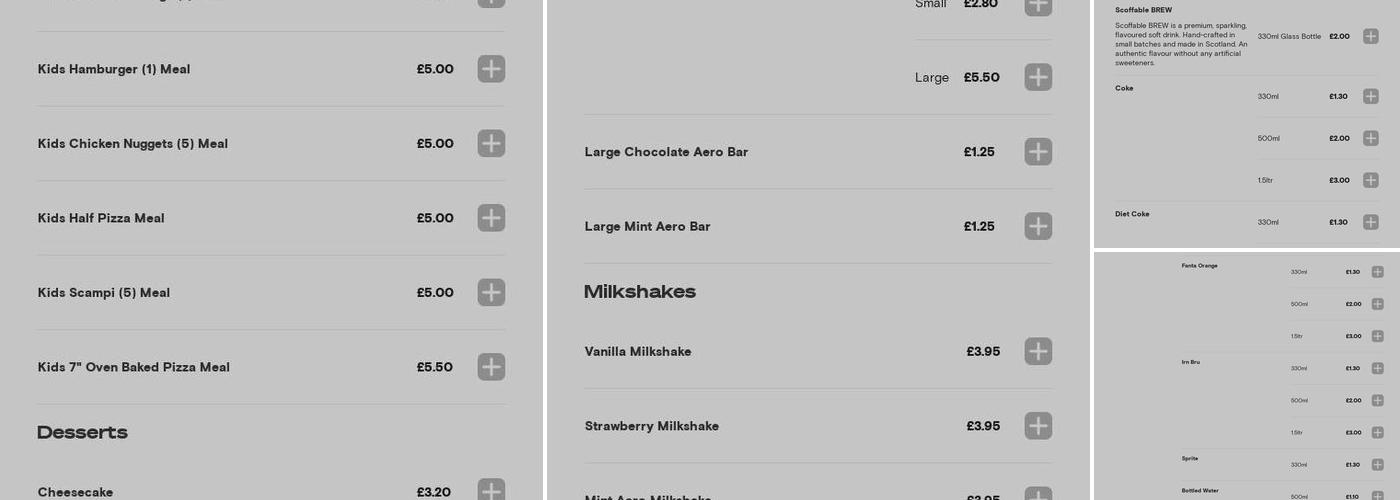Screen dimensions: 1400x500
Task: Add Cheesecake dessert to order
Action: 491,490
